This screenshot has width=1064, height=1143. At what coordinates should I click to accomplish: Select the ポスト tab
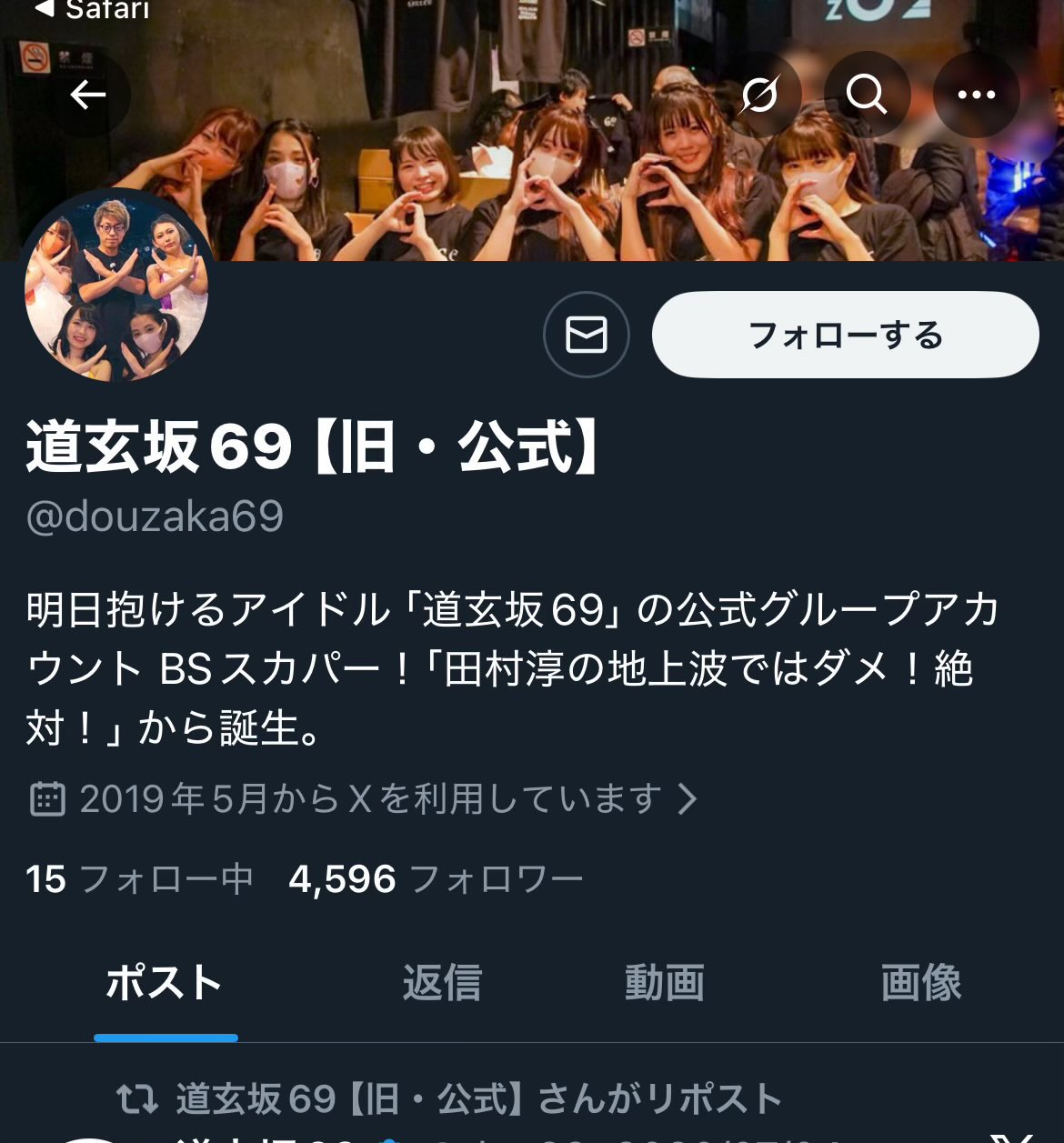tap(165, 983)
